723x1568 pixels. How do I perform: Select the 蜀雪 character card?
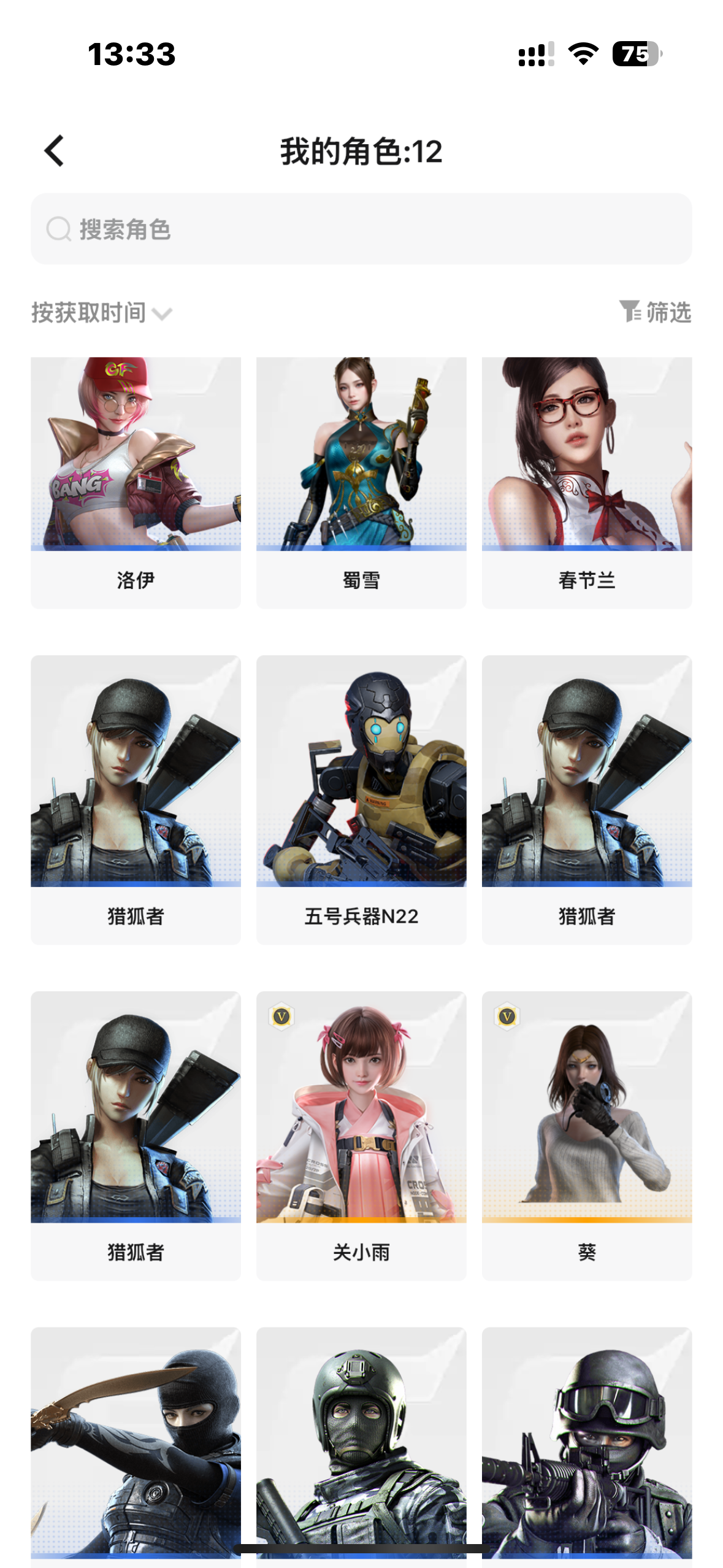click(361, 482)
